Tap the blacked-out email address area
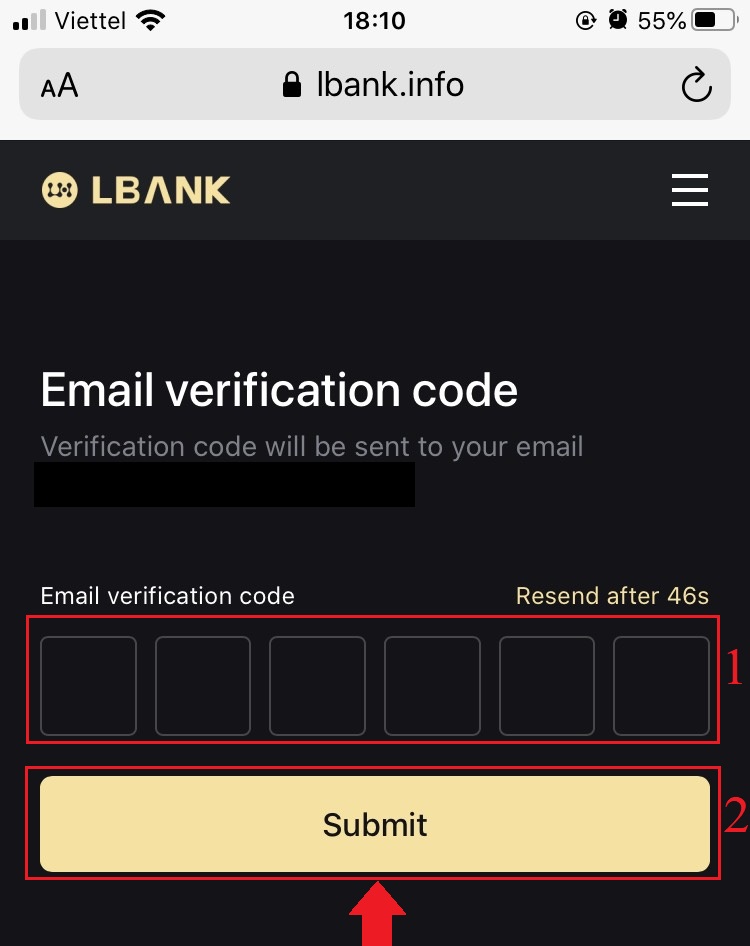The height and width of the screenshot is (946, 750). [225, 485]
